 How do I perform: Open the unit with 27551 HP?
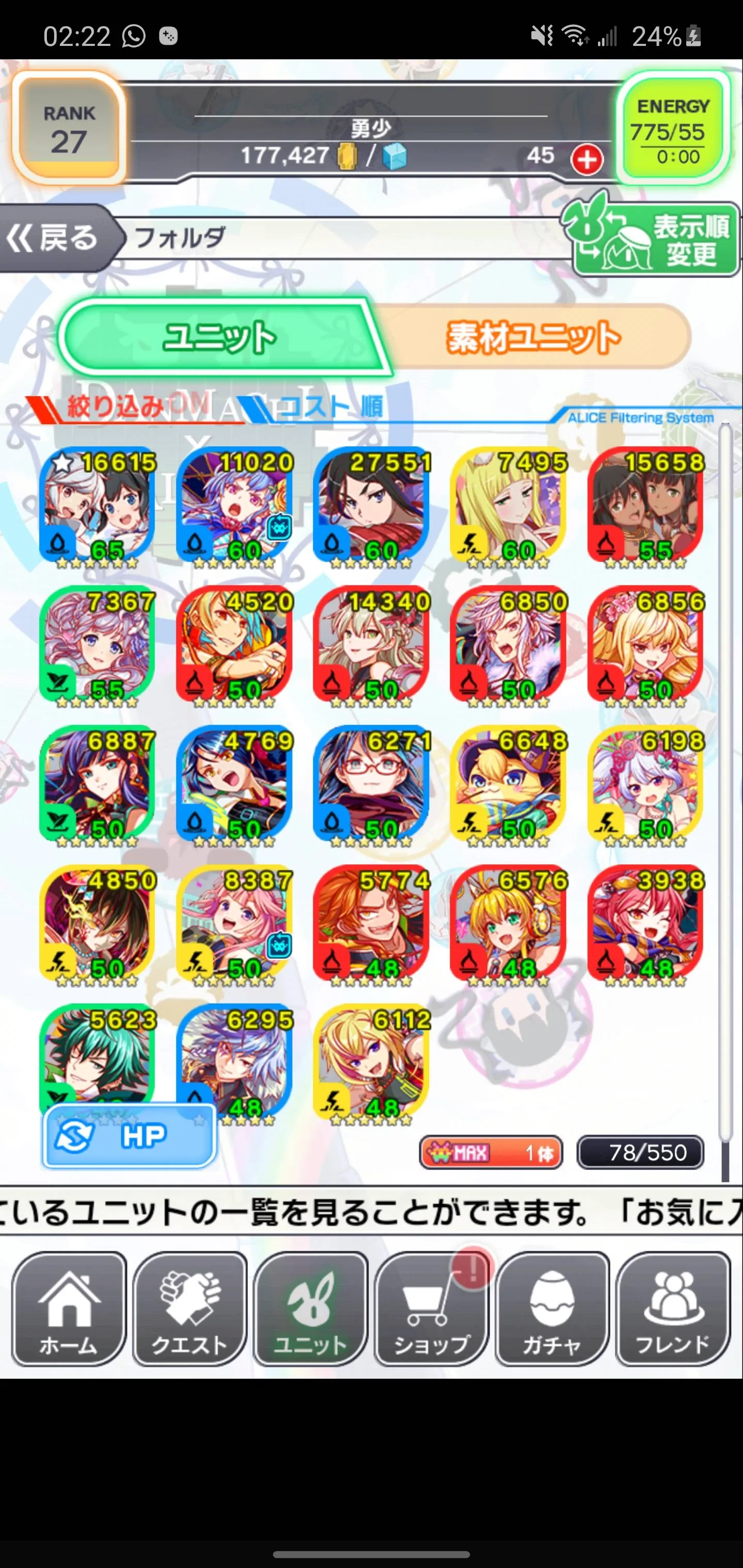click(x=371, y=507)
